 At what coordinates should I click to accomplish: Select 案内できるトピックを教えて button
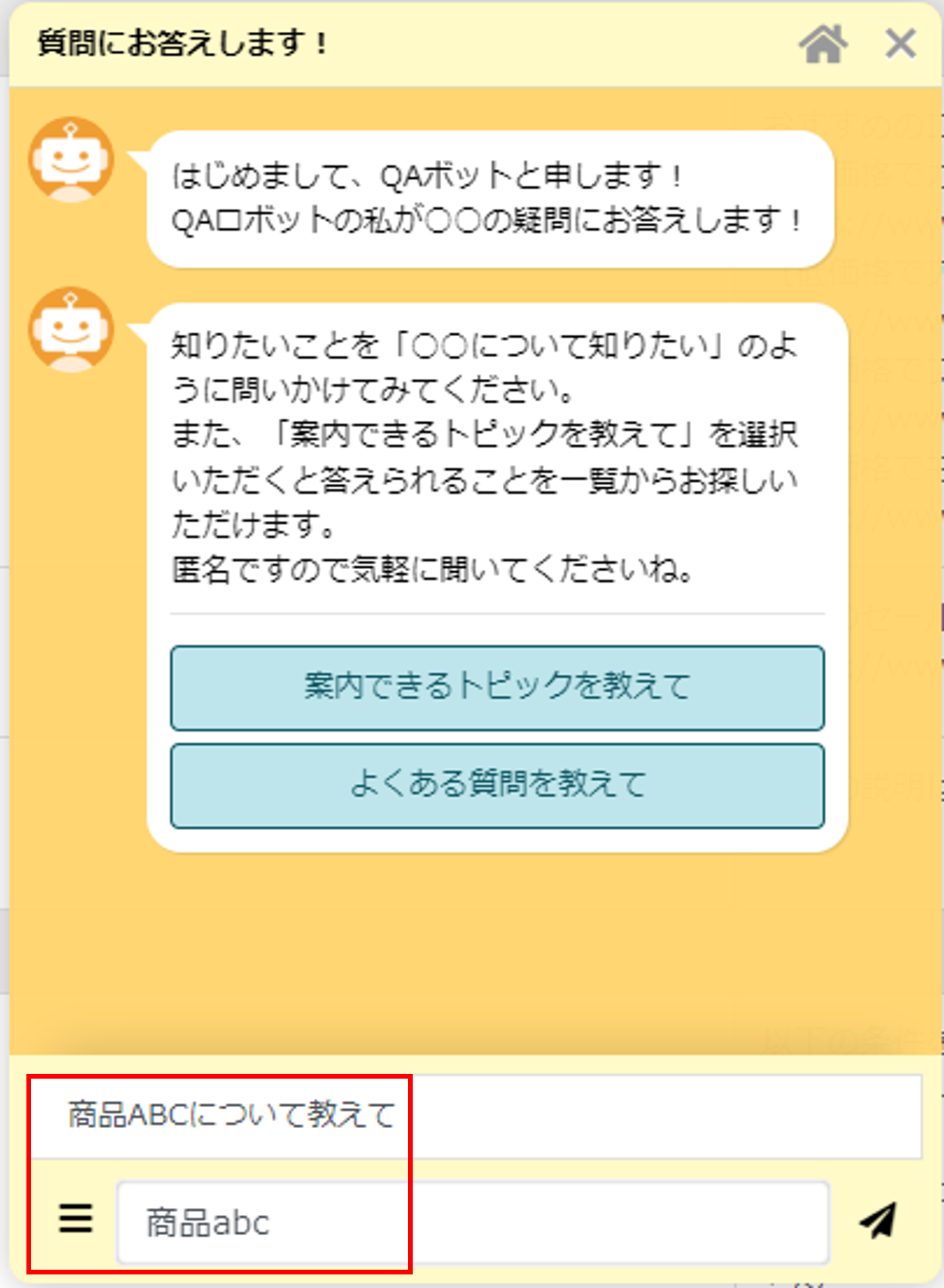click(x=497, y=688)
